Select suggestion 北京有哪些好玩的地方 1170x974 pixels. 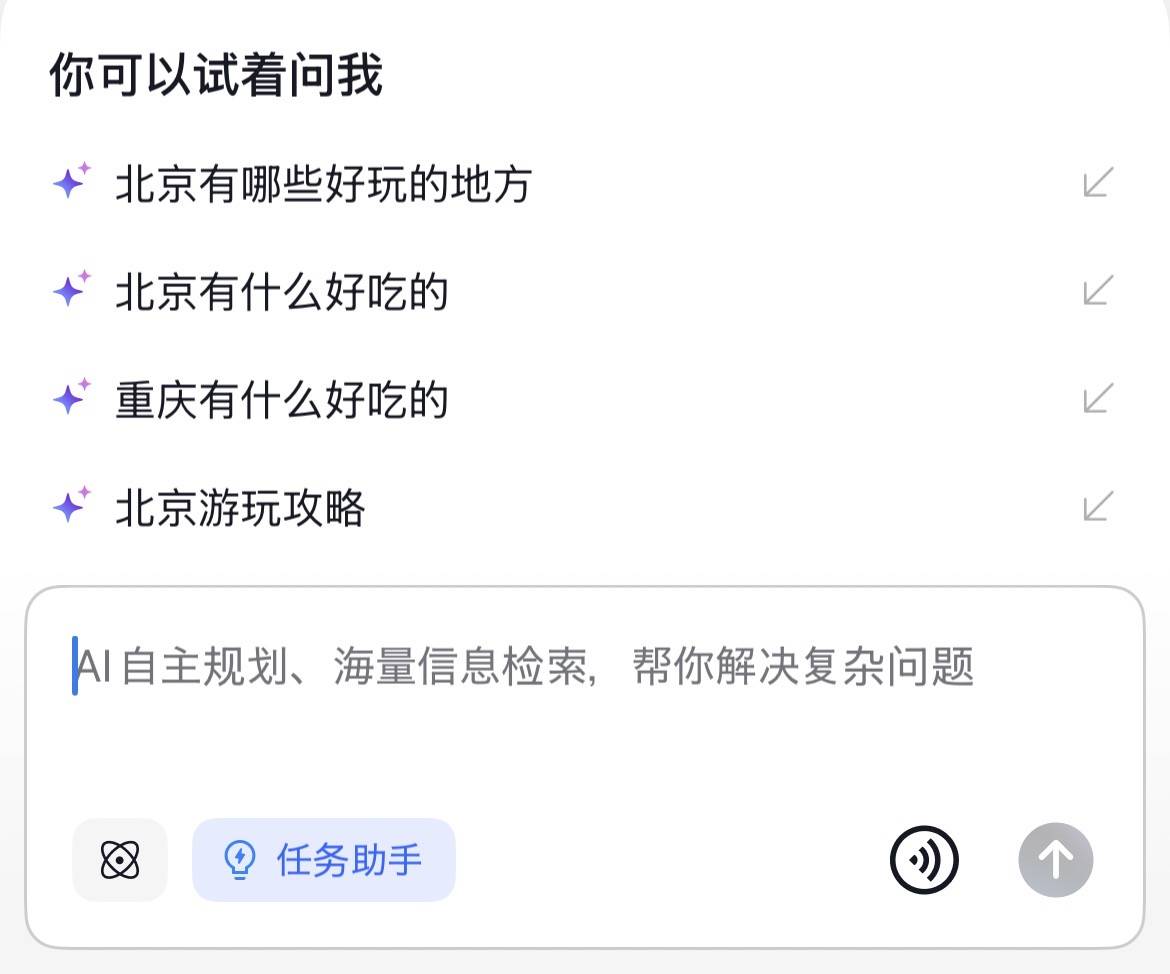coord(323,185)
